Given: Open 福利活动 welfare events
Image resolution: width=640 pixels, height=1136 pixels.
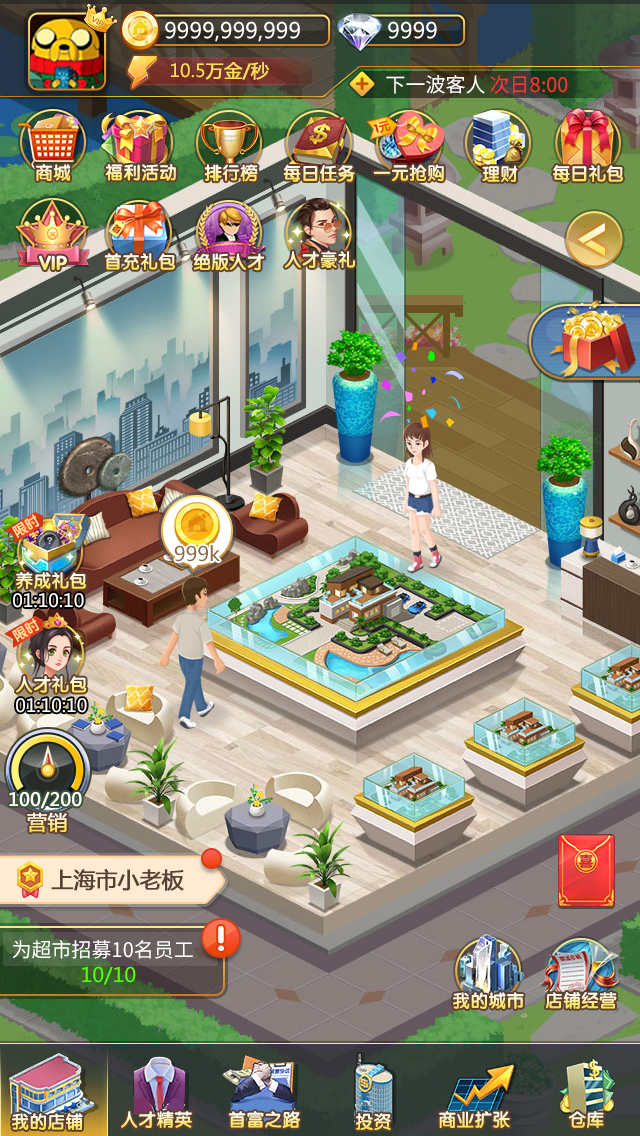Looking at the screenshot, I should [x=140, y=146].
